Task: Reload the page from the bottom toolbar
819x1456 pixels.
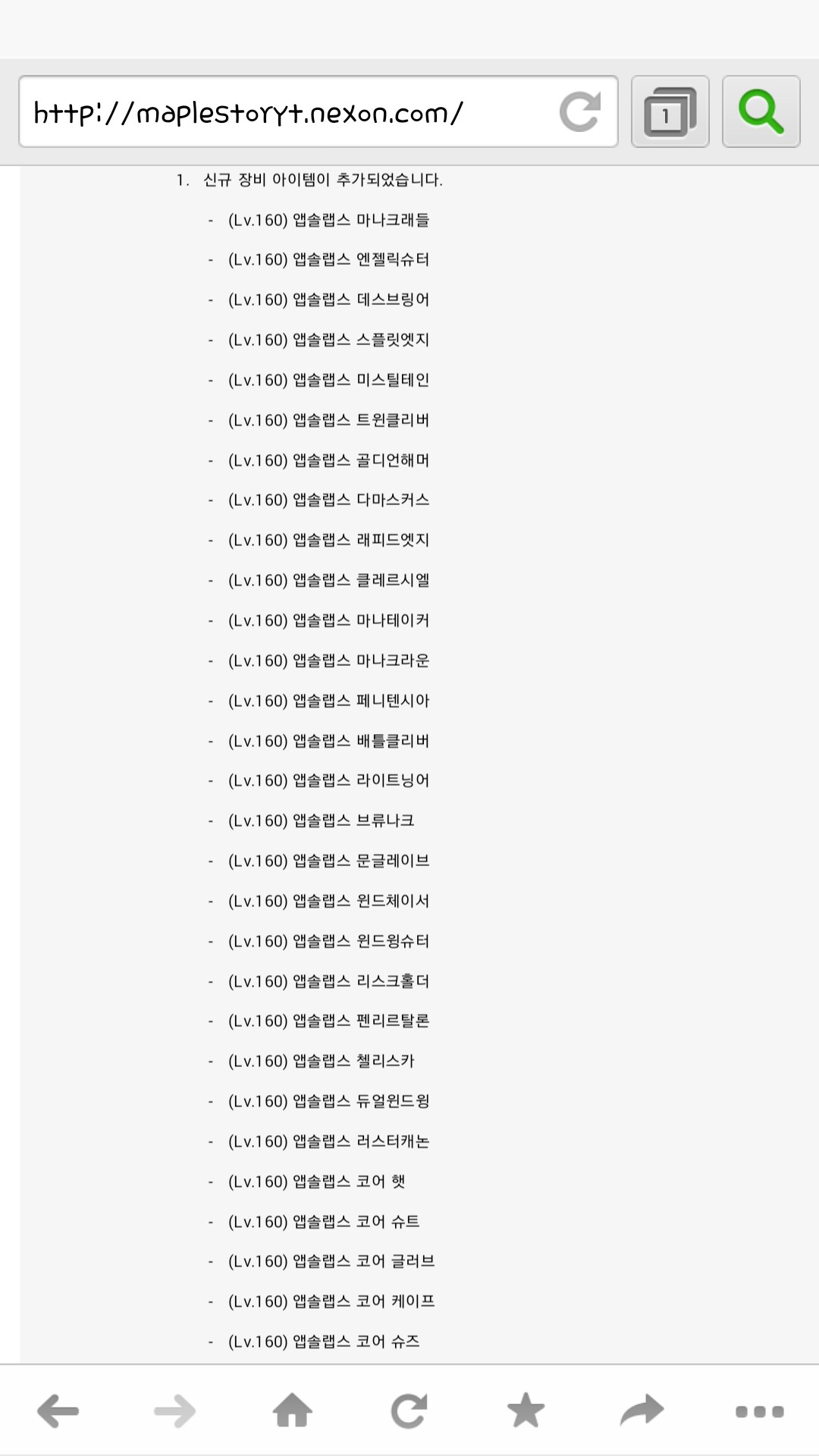Action: coord(409,1408)
